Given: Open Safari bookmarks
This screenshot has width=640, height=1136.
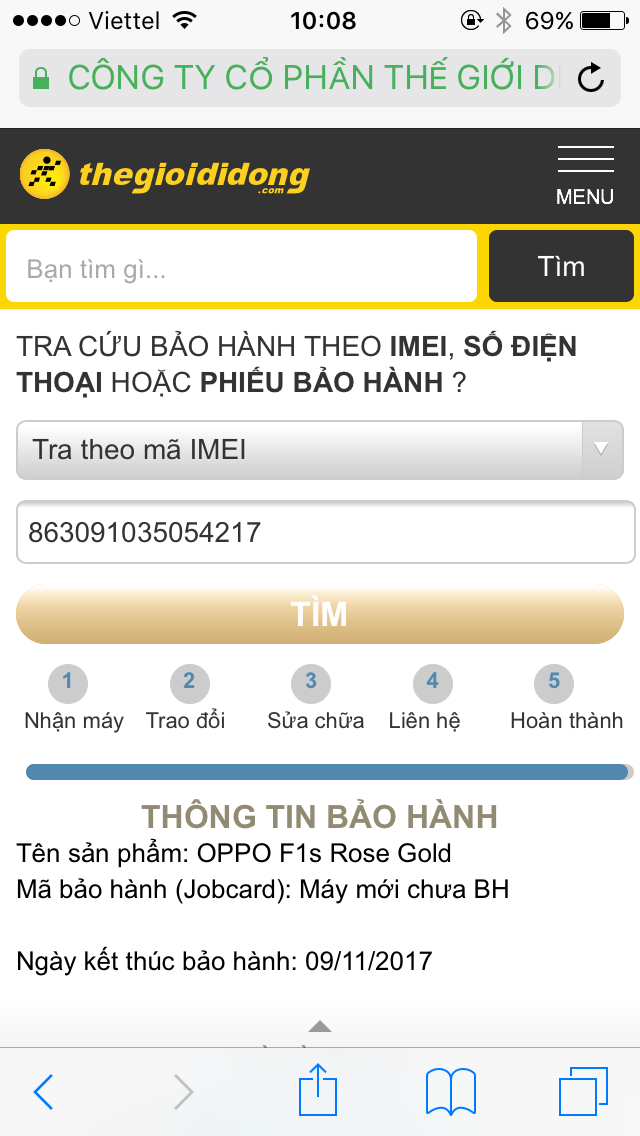Looking at the screenshot, I should [451, 1091].
